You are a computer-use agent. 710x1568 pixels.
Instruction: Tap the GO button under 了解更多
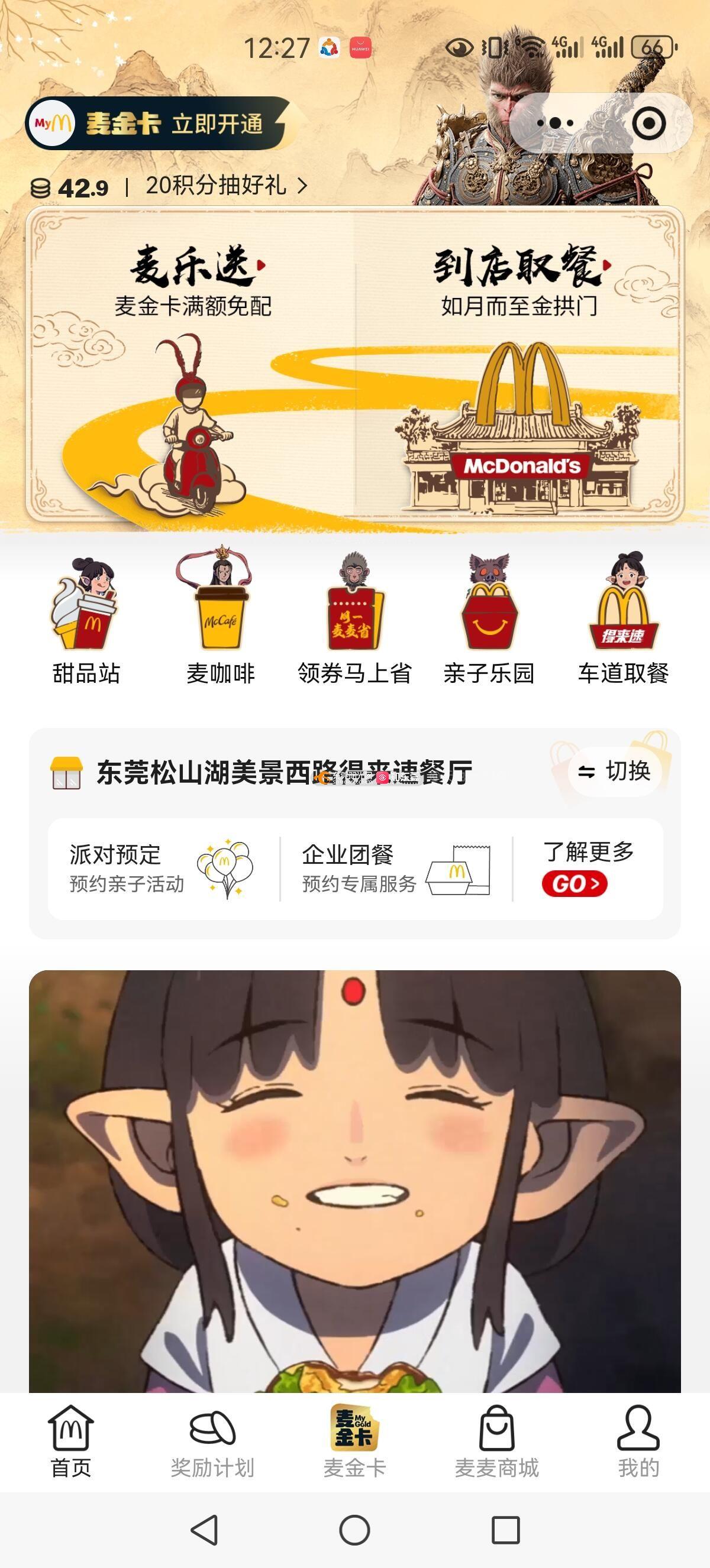[574, 883]
